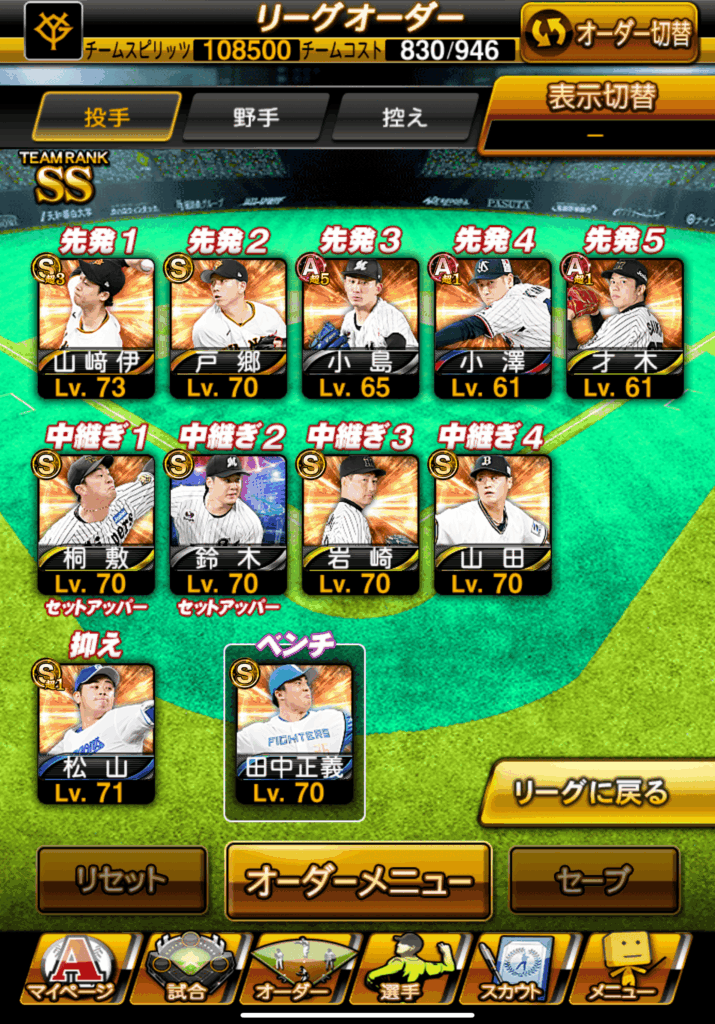The height and width of the screenshot is (1024, 715).
Task: Select starter 戸郷 player card
Action: pos(228,327)
